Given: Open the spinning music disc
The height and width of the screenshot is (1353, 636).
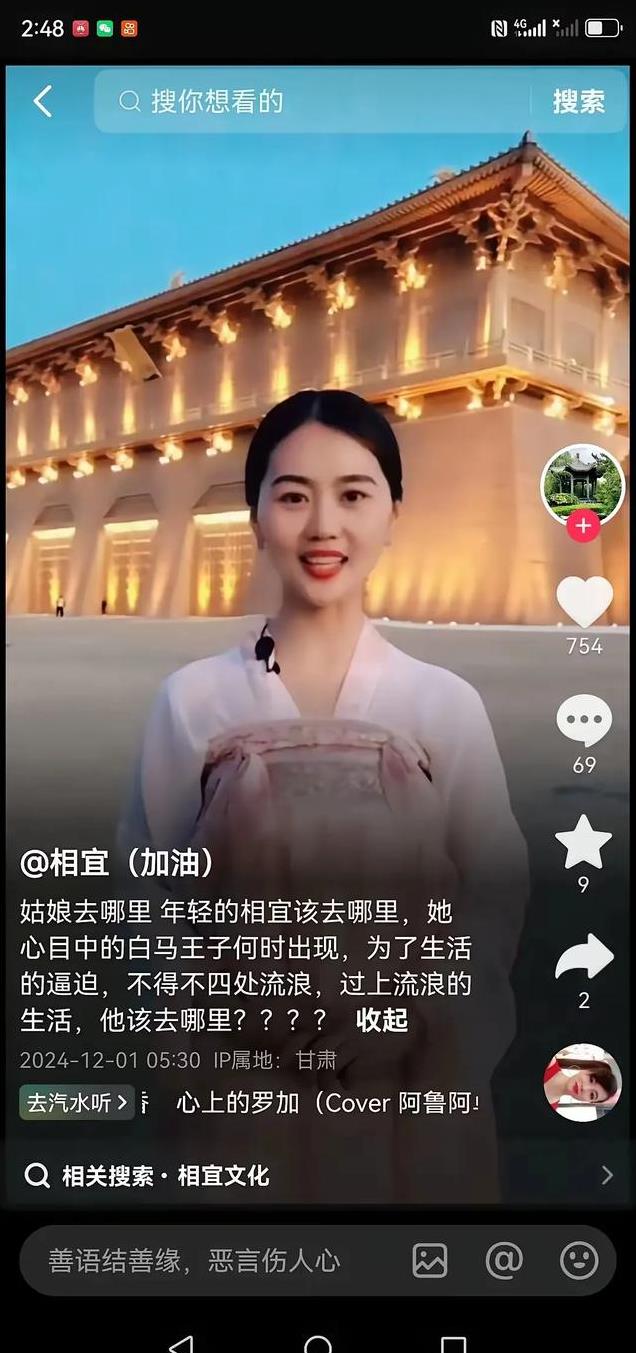Looking at the screenshot, I should [x=582, y=1082].
